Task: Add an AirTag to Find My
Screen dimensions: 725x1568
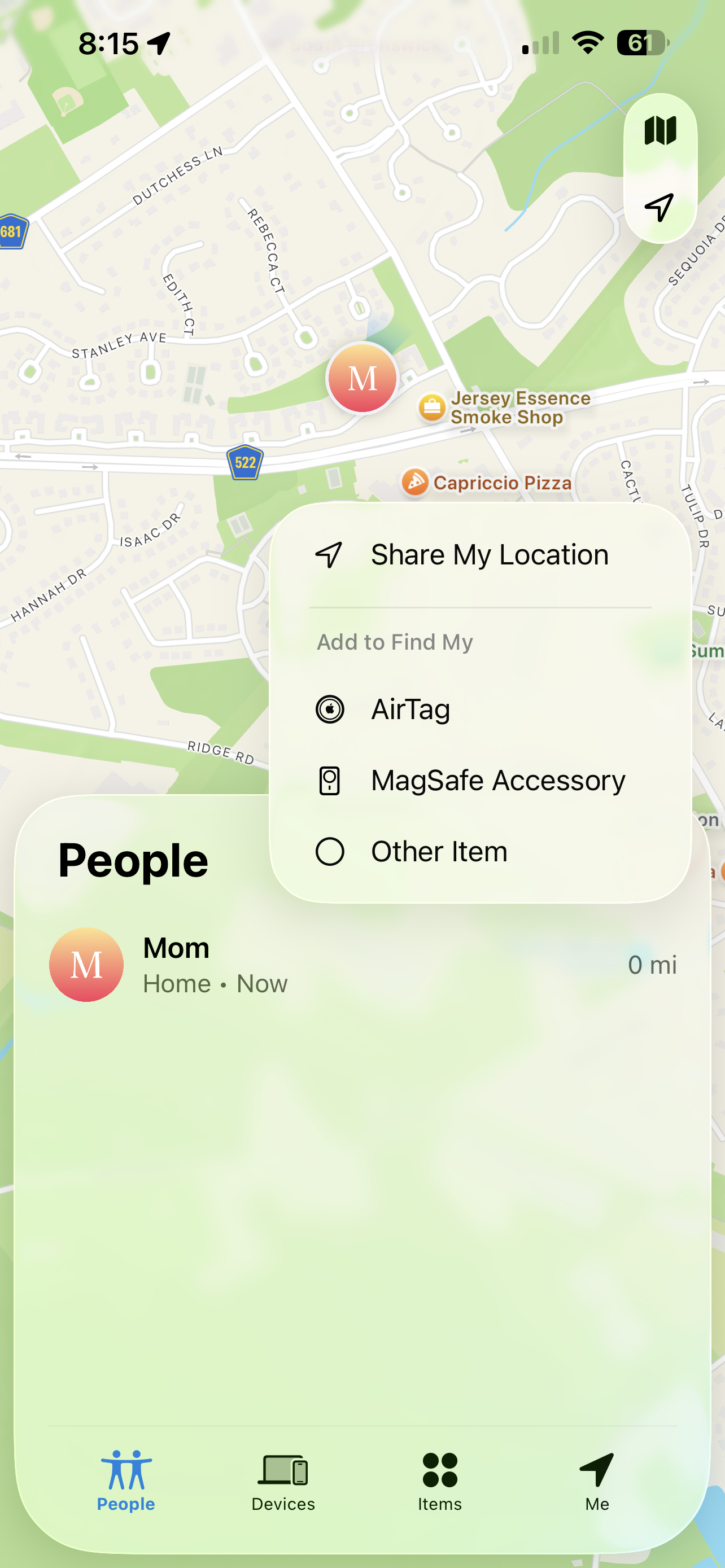Action: click(x=480, y=709)
